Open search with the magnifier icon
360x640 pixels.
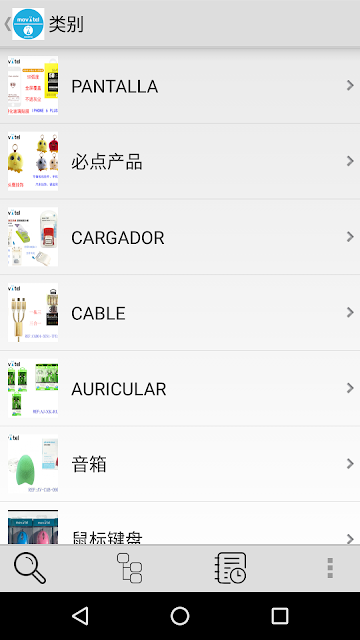click(x=30, y=568)
